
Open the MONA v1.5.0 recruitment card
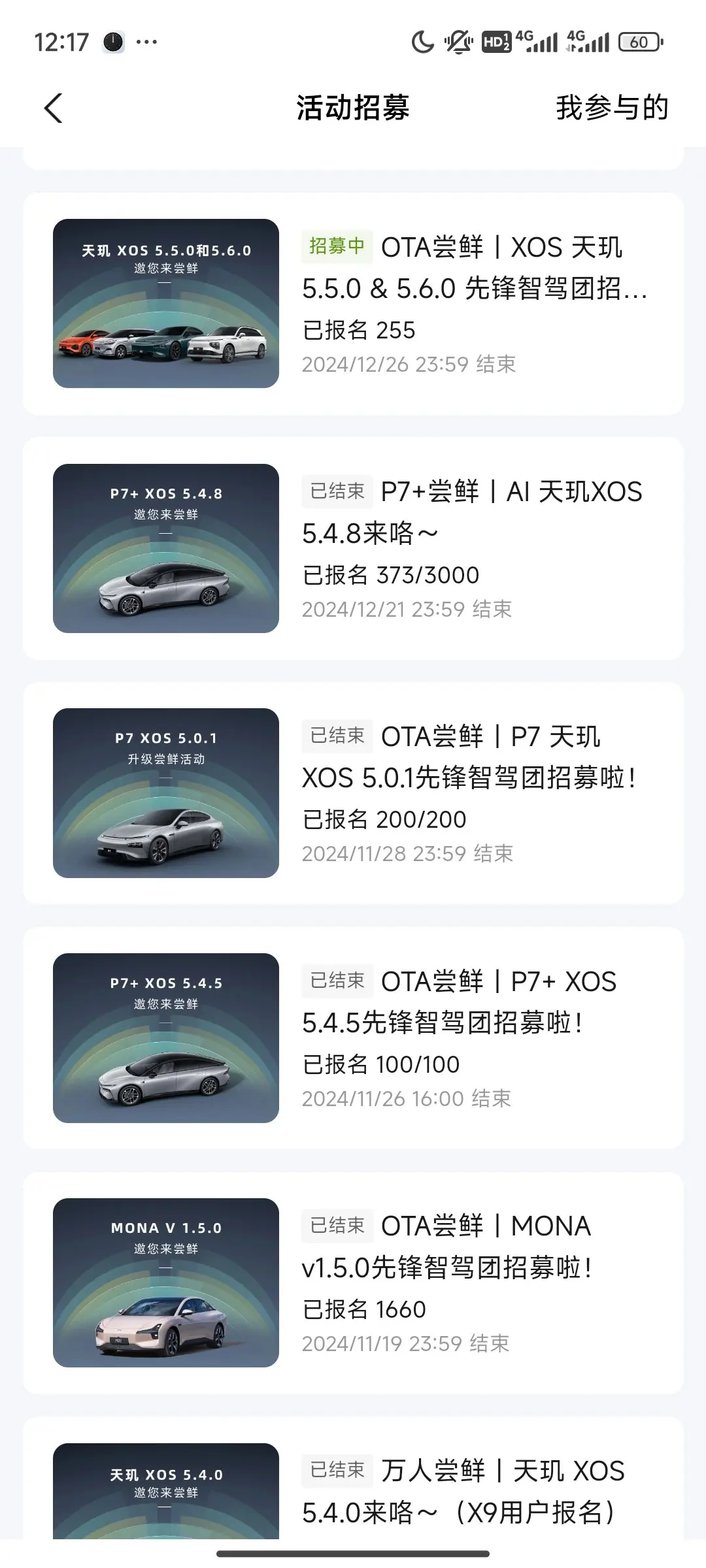click(353, 1283)
